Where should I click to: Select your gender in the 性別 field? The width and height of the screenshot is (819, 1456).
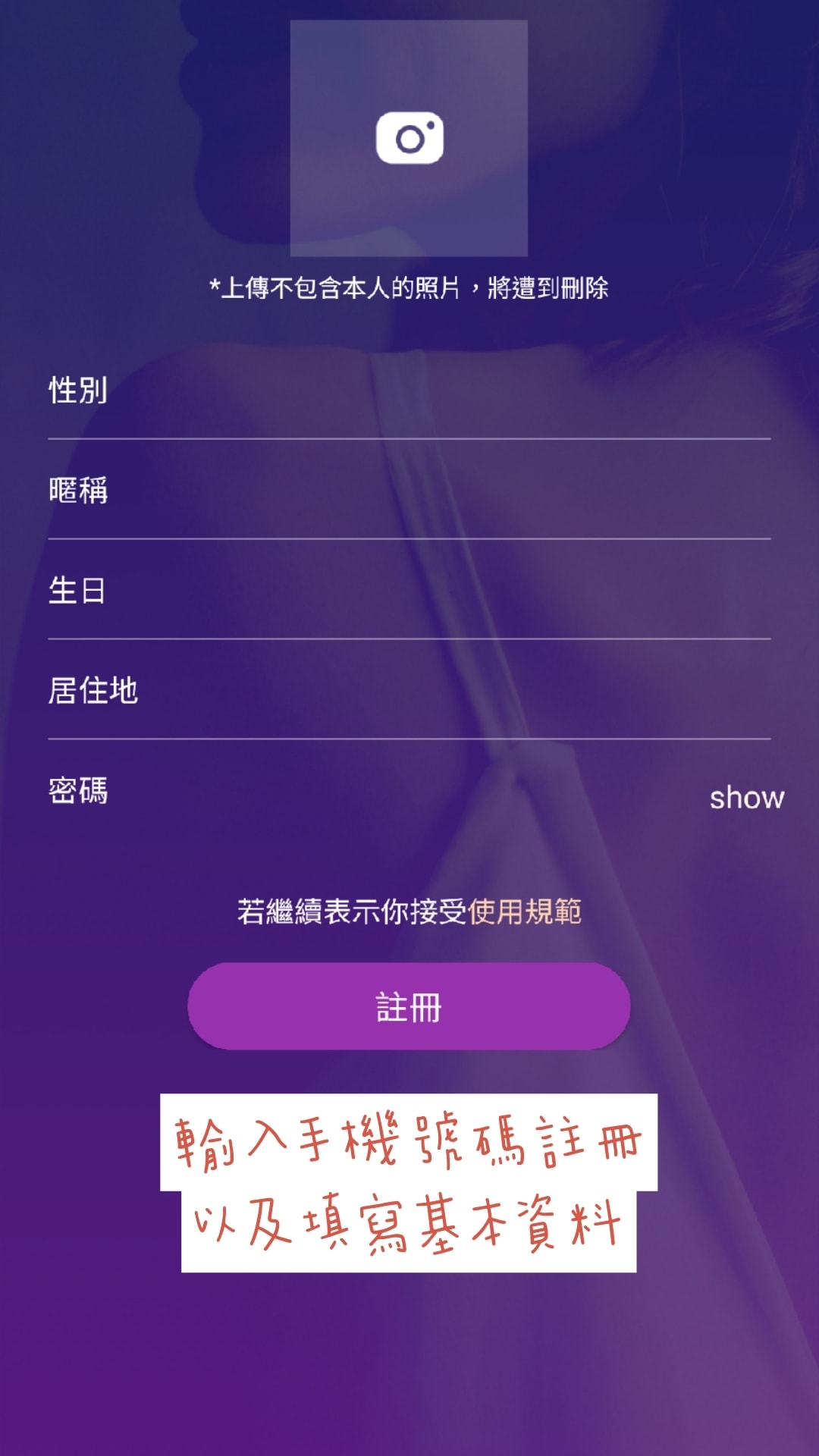click(409, 391)
